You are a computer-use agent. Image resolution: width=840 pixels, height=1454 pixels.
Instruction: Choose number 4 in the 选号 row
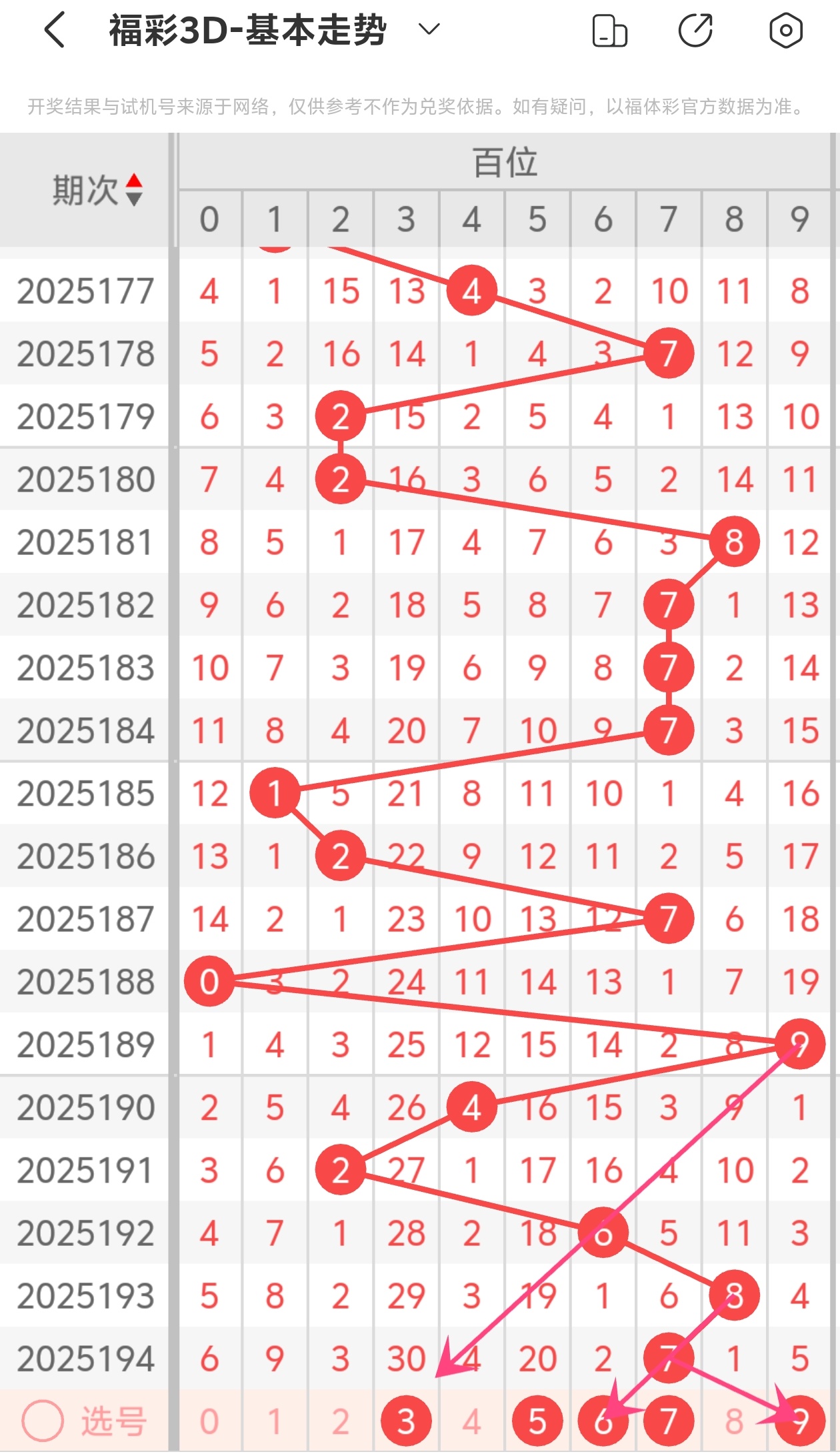pyautogui.click(x=471, y=1421)
